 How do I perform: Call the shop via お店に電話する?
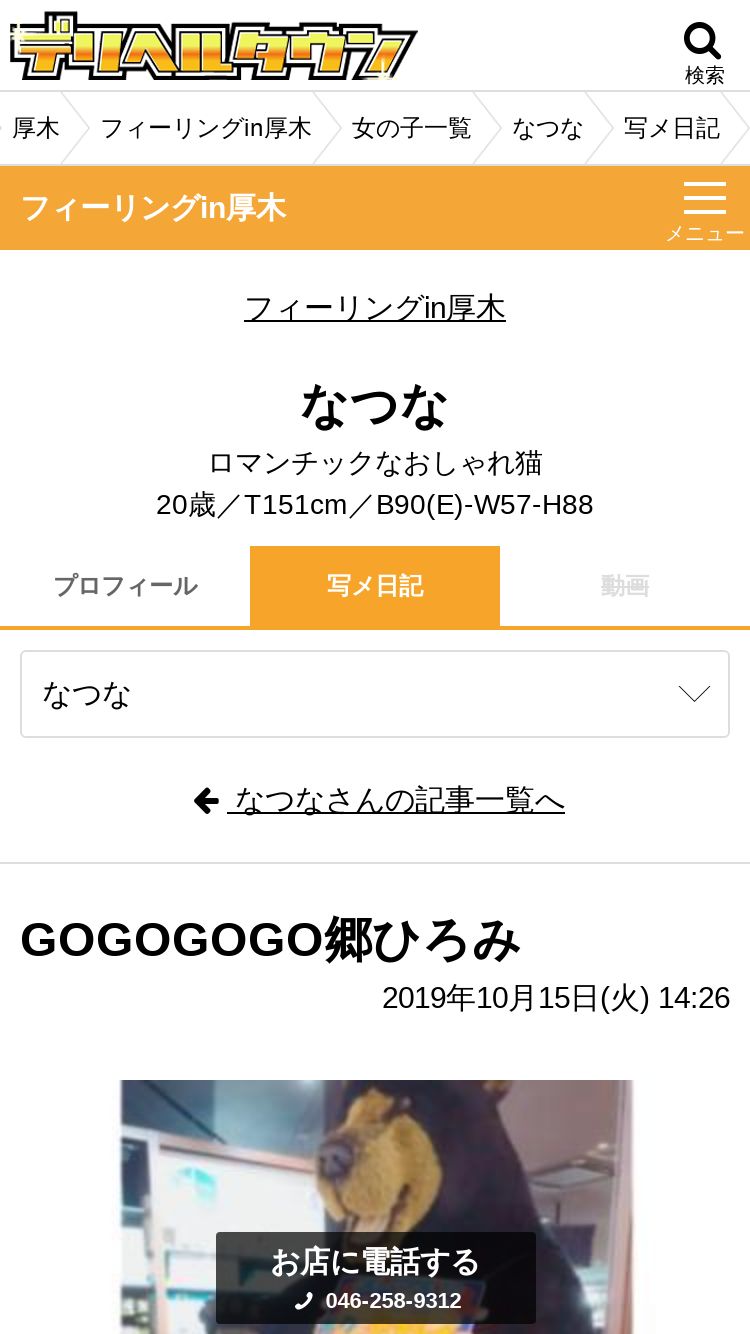click(376, 1278)
